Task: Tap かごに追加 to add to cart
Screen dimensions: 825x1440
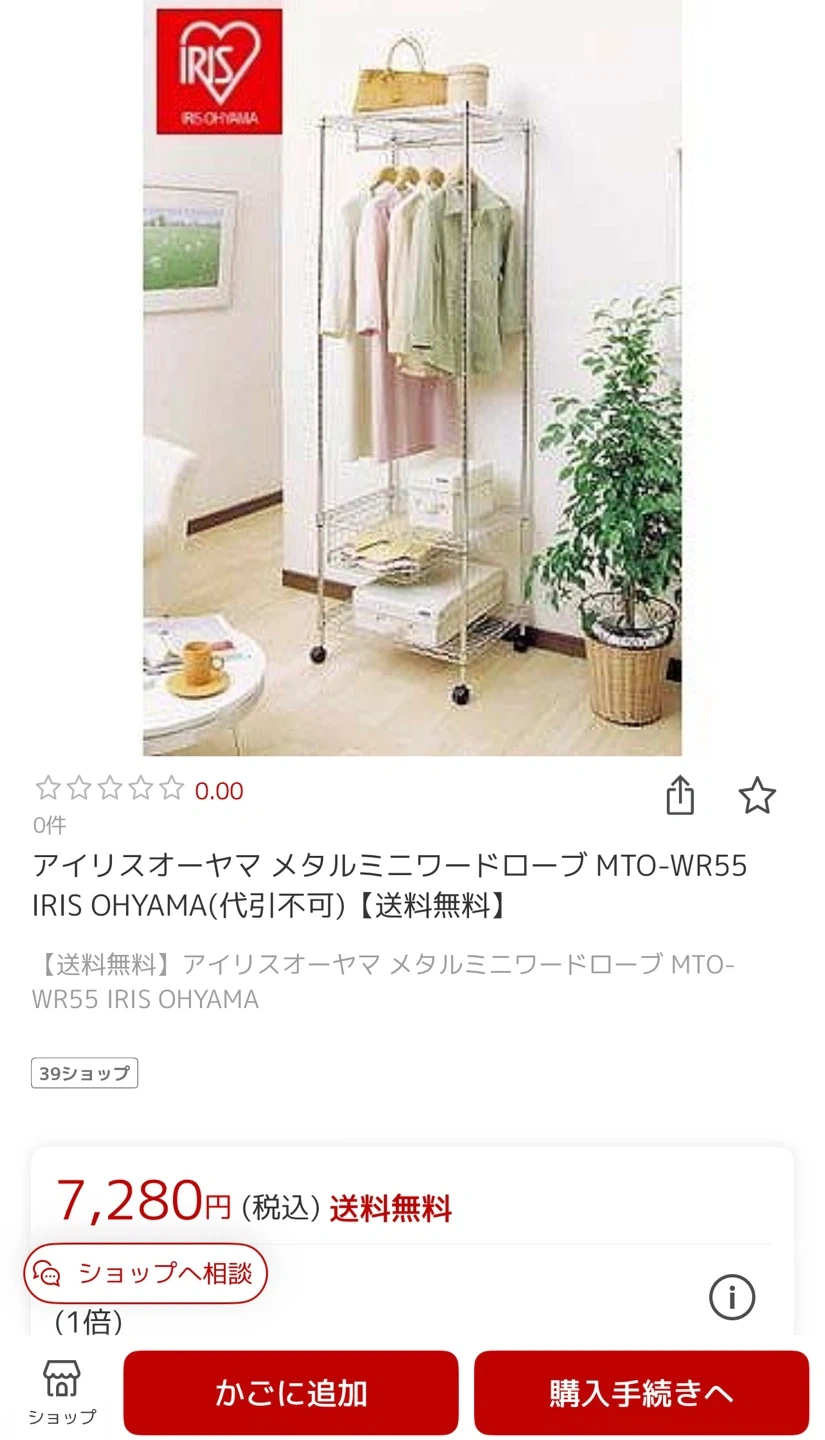Action: click(x=291, y=1392)
